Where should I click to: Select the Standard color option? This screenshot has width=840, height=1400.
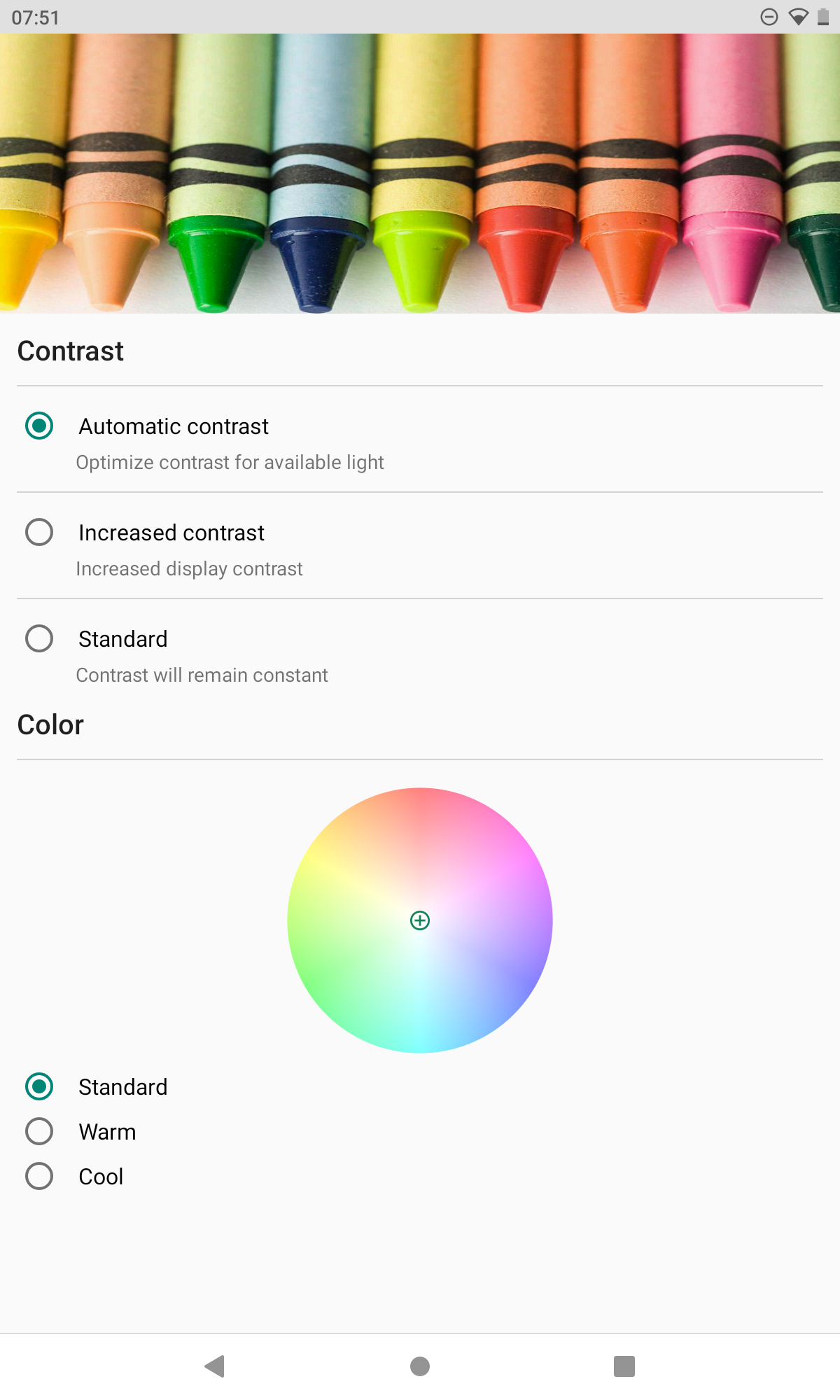click(x=97, y=1086)
